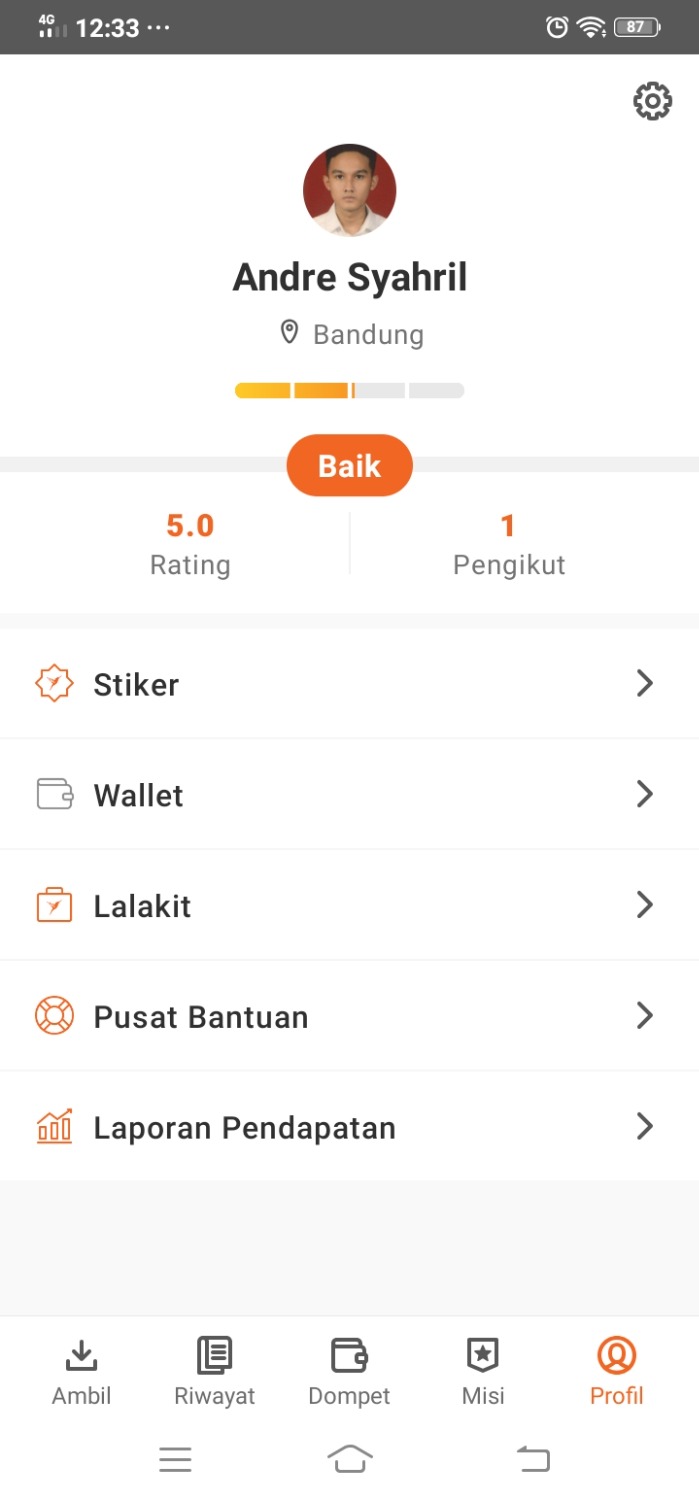Go back with the system back button
The width and height of the screenshot is (699, 1500).
coord(534,1460)
